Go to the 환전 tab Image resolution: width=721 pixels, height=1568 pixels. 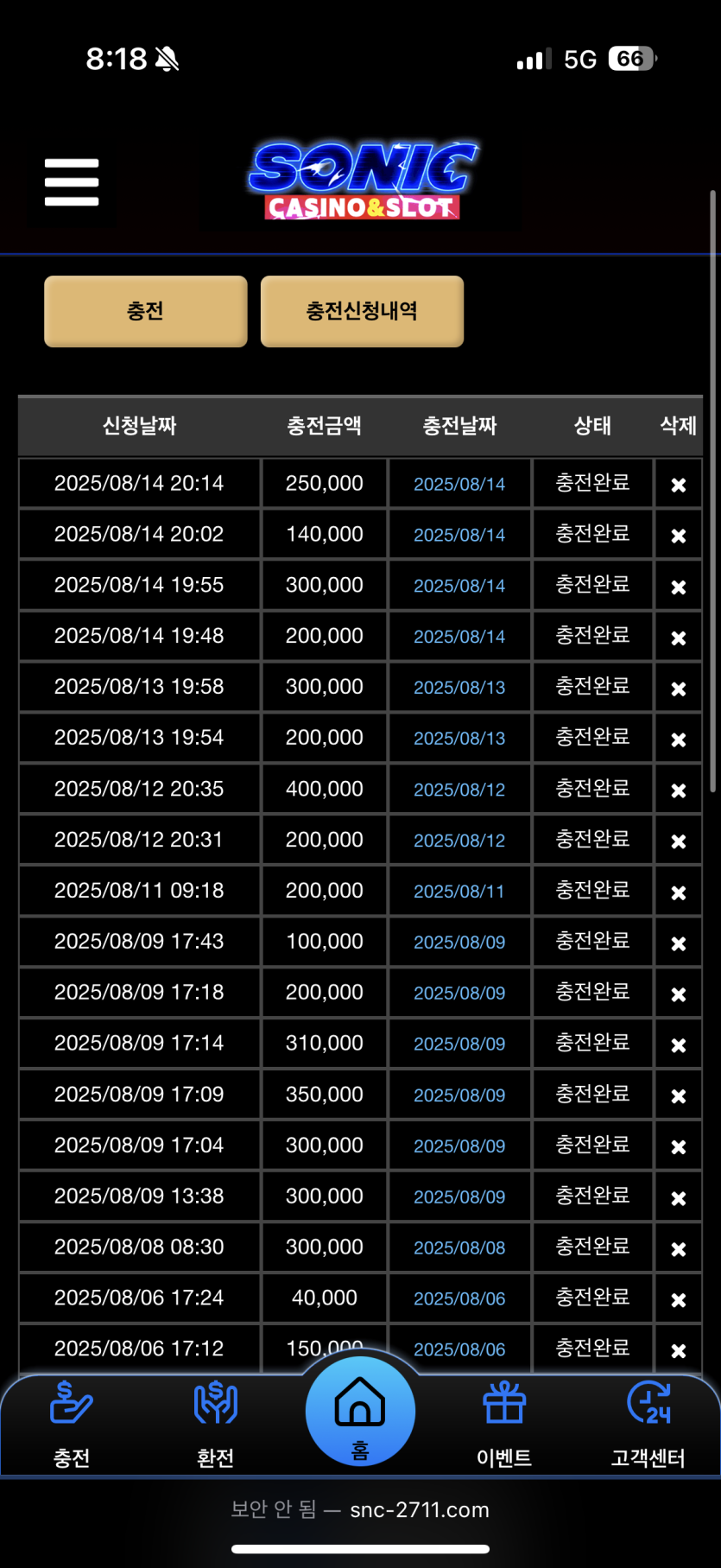[215, 1424]
